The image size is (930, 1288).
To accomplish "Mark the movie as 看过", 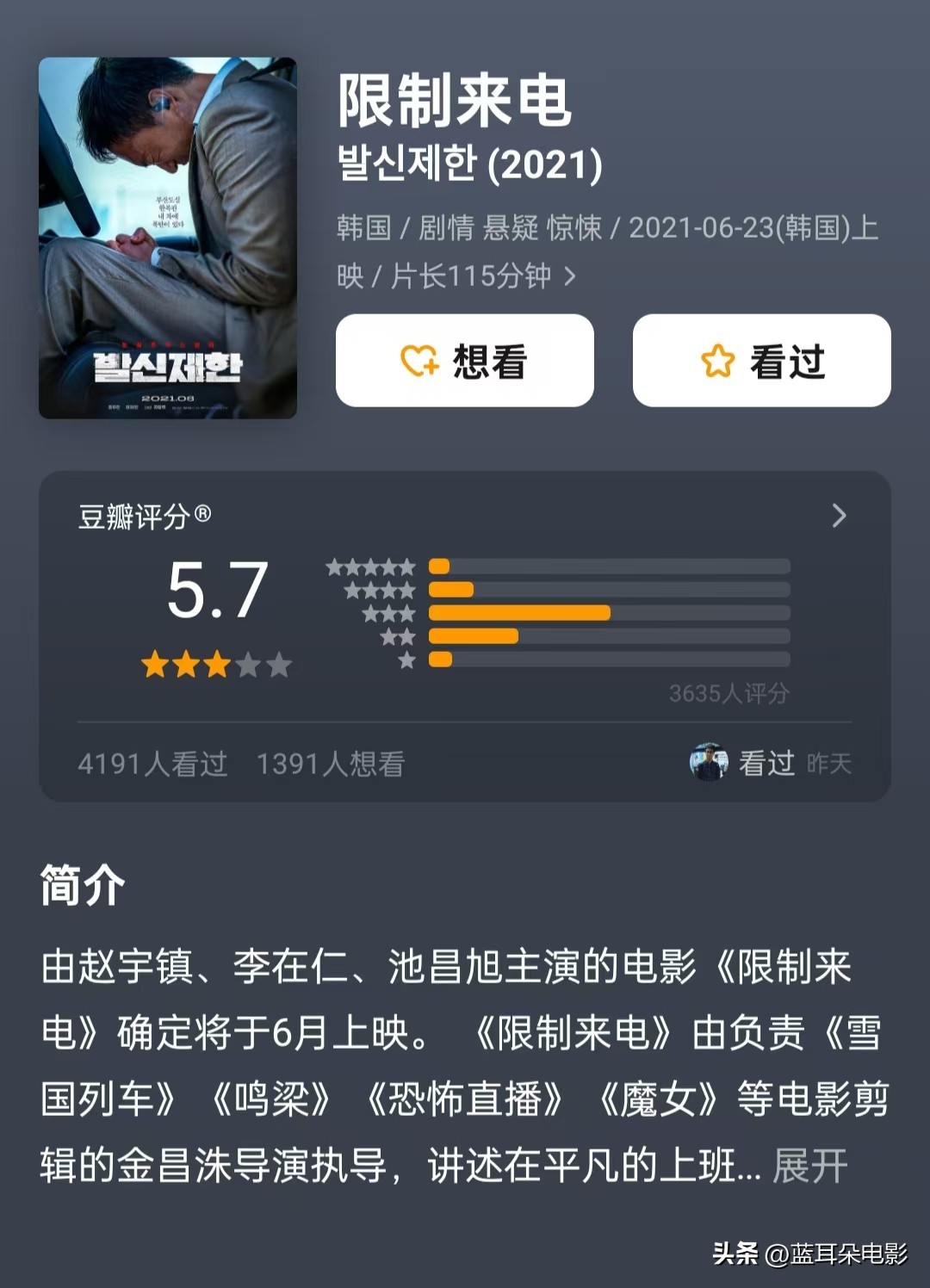I will tap(761, 361).
